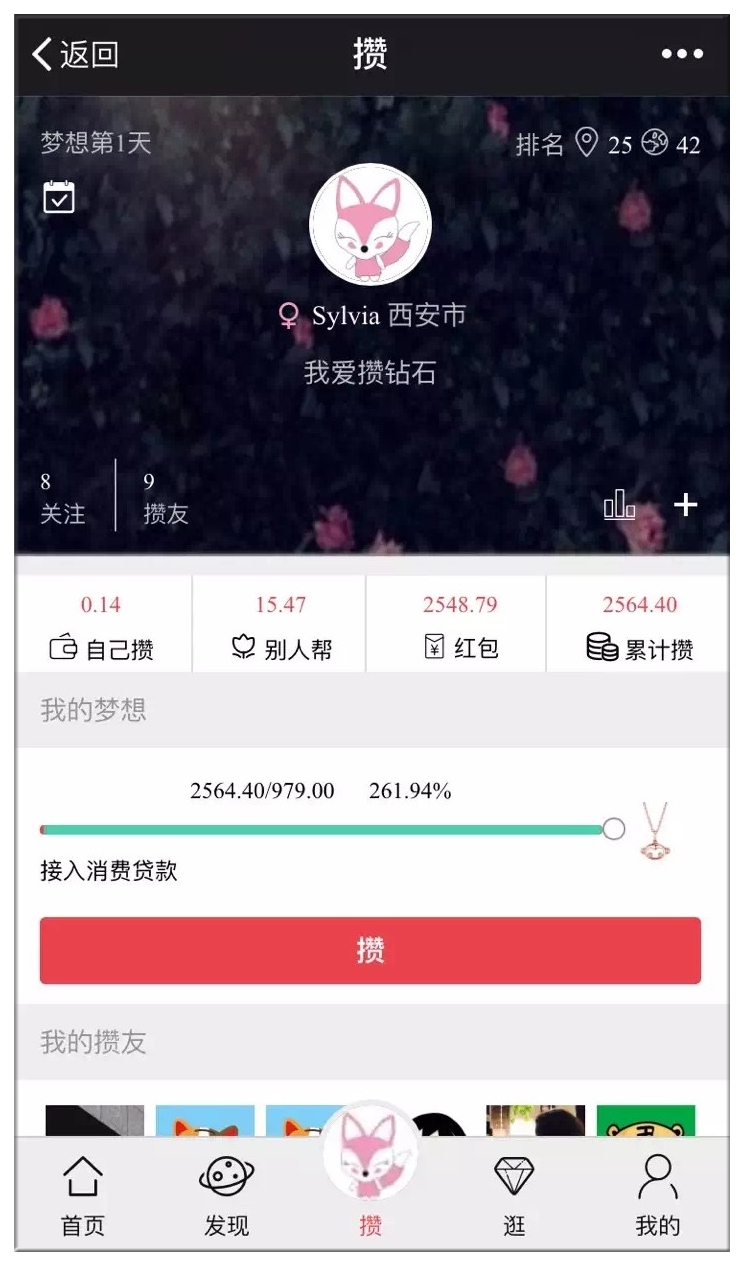Screen dimensions: 744x1266
Task: Switch to the 我的 profile tab
Action: tap(657, 1196)
